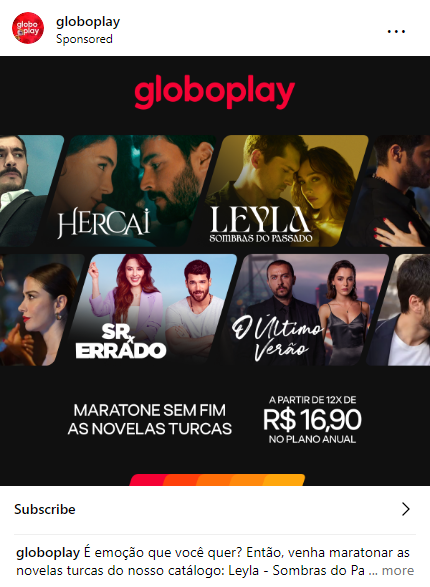
Task: Open the globoplay Turkish novelas ad image
Action: pyautogui.click(x=215, y=271)
